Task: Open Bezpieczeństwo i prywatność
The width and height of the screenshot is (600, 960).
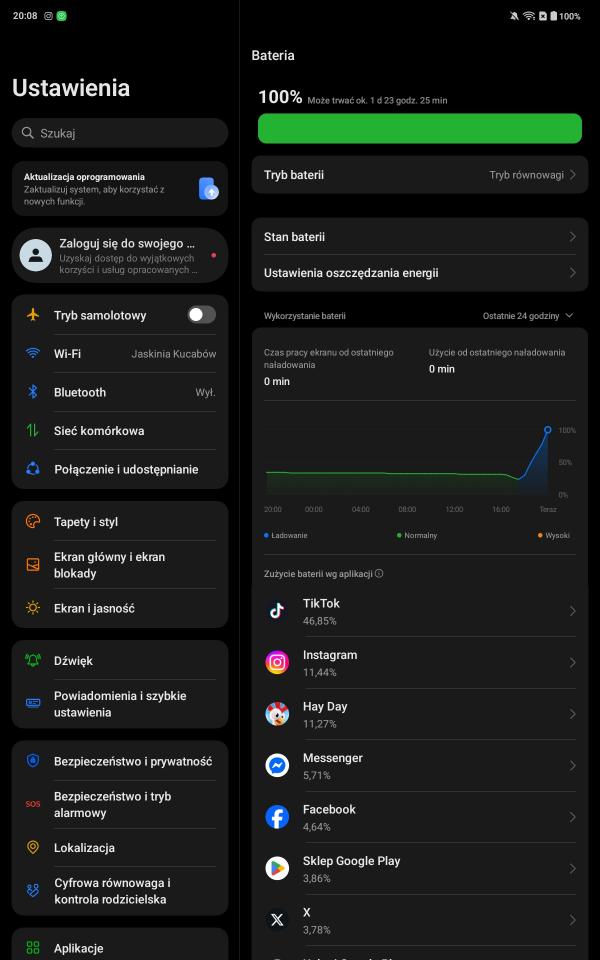Action: pos(120,761)
